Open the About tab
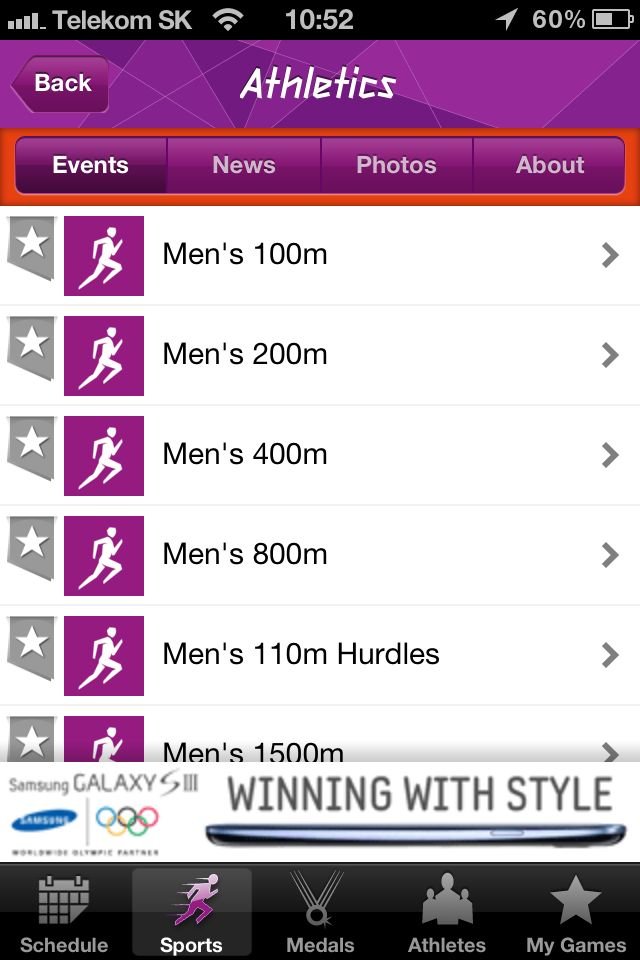This screenshot has width=640, height=960. (549, 165)
